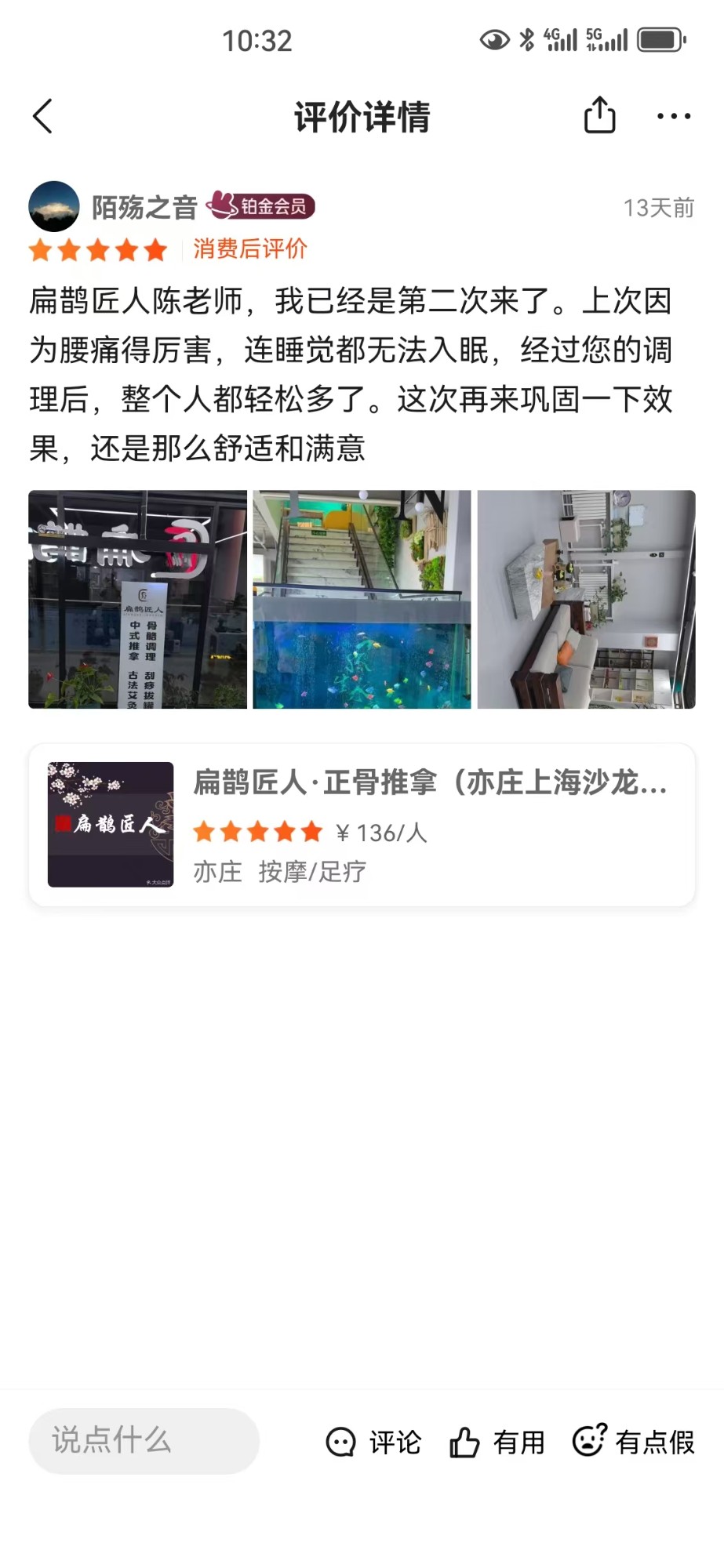Open the 扁鹊匠人·正骨推拿 shop card
Screen dimensions: 724x1568
tap(362, 825)
